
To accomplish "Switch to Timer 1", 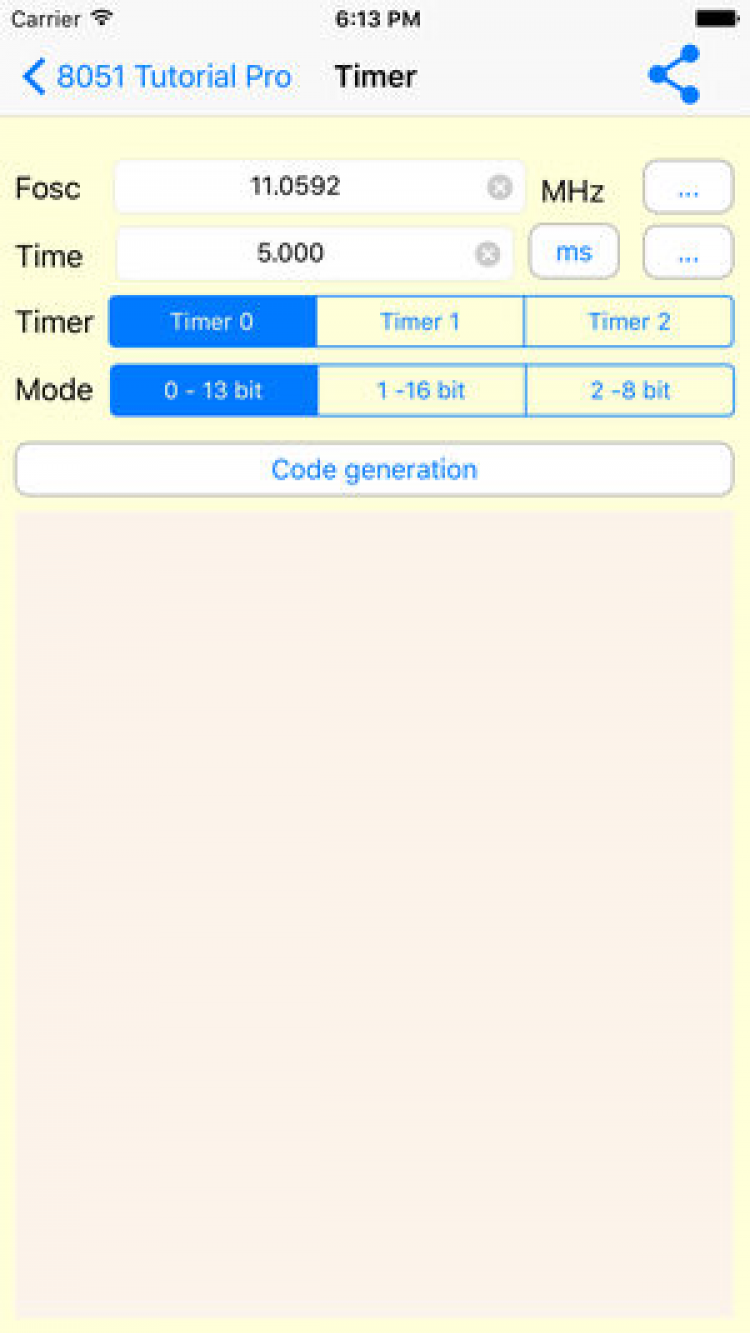I will point(420,322).
